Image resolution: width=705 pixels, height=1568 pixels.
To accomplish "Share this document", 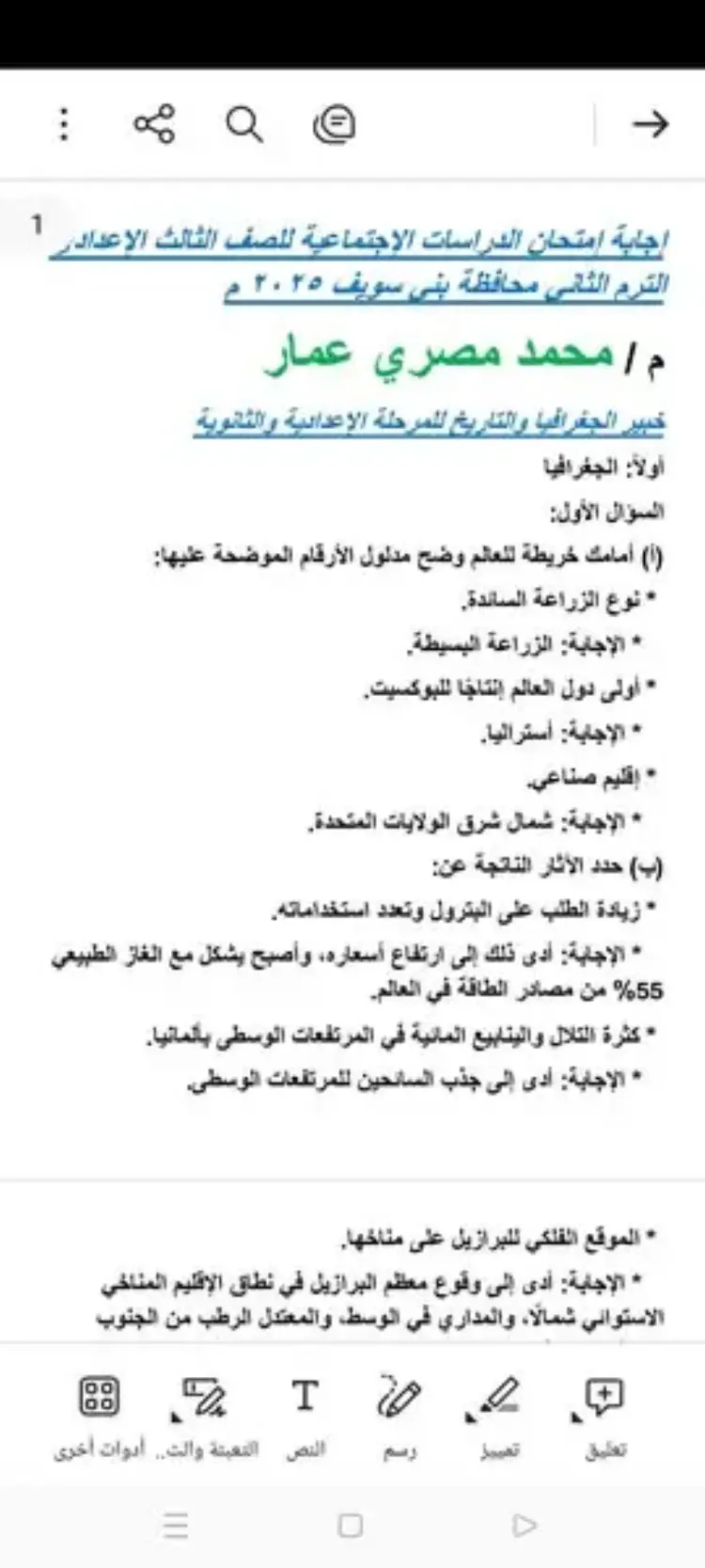I will pyautogui.click(x=154, y=123).
